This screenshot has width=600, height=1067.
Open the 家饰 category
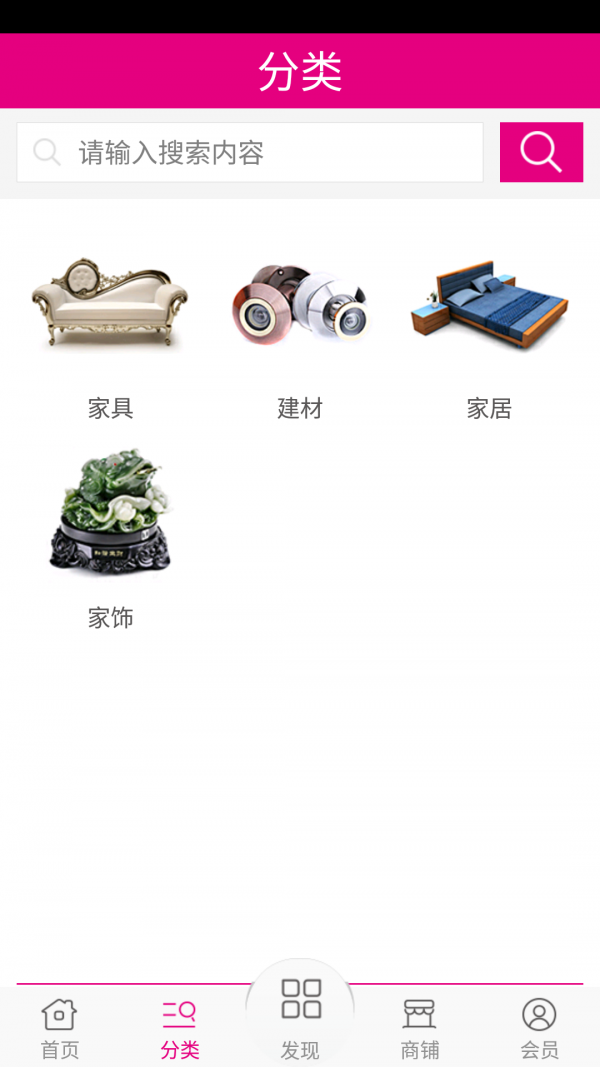pos(110,538)
